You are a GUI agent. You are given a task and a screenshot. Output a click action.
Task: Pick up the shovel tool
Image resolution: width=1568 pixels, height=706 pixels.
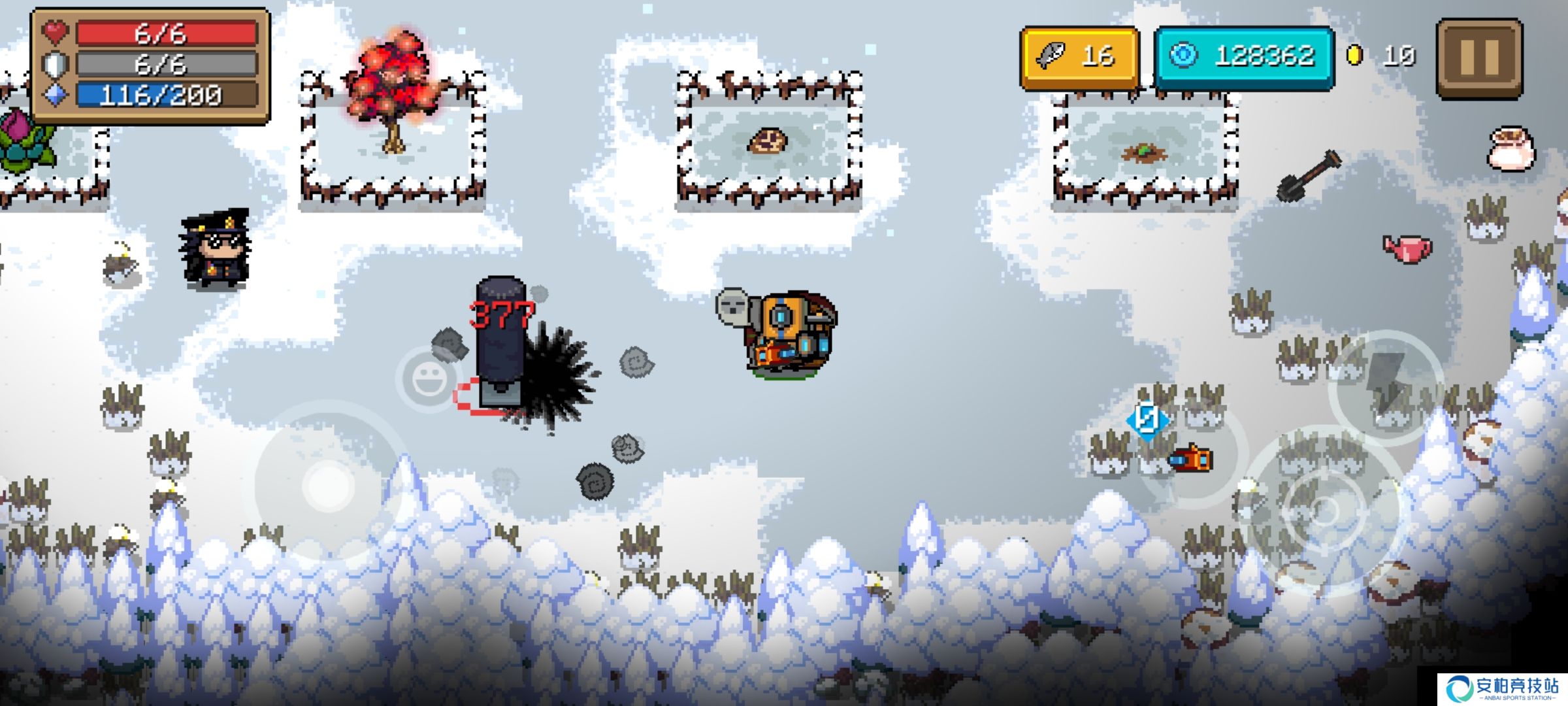pos(1308,175)
